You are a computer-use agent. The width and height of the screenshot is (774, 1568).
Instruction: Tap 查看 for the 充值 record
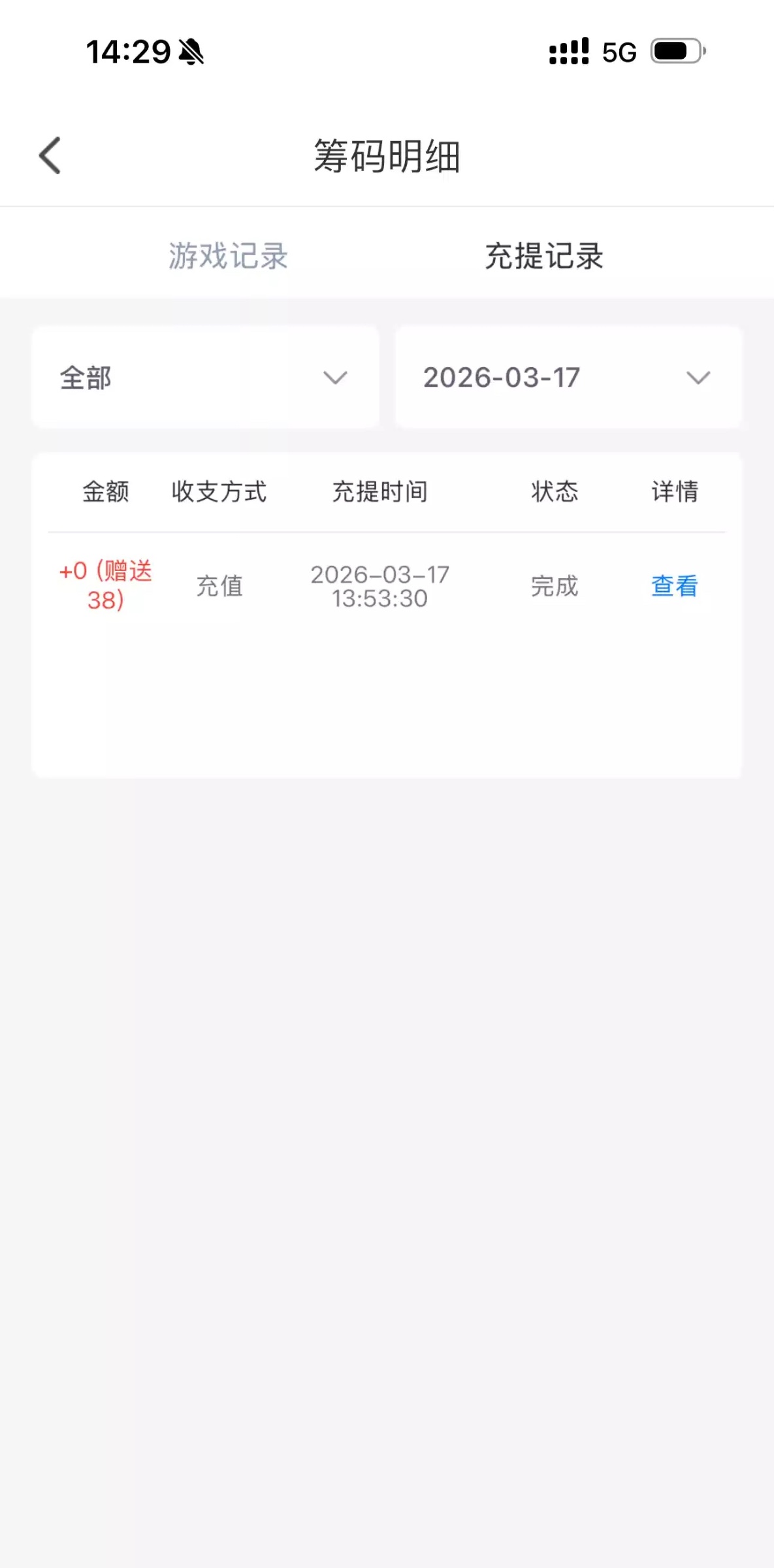pyautogui.click(x=674, y=586)
